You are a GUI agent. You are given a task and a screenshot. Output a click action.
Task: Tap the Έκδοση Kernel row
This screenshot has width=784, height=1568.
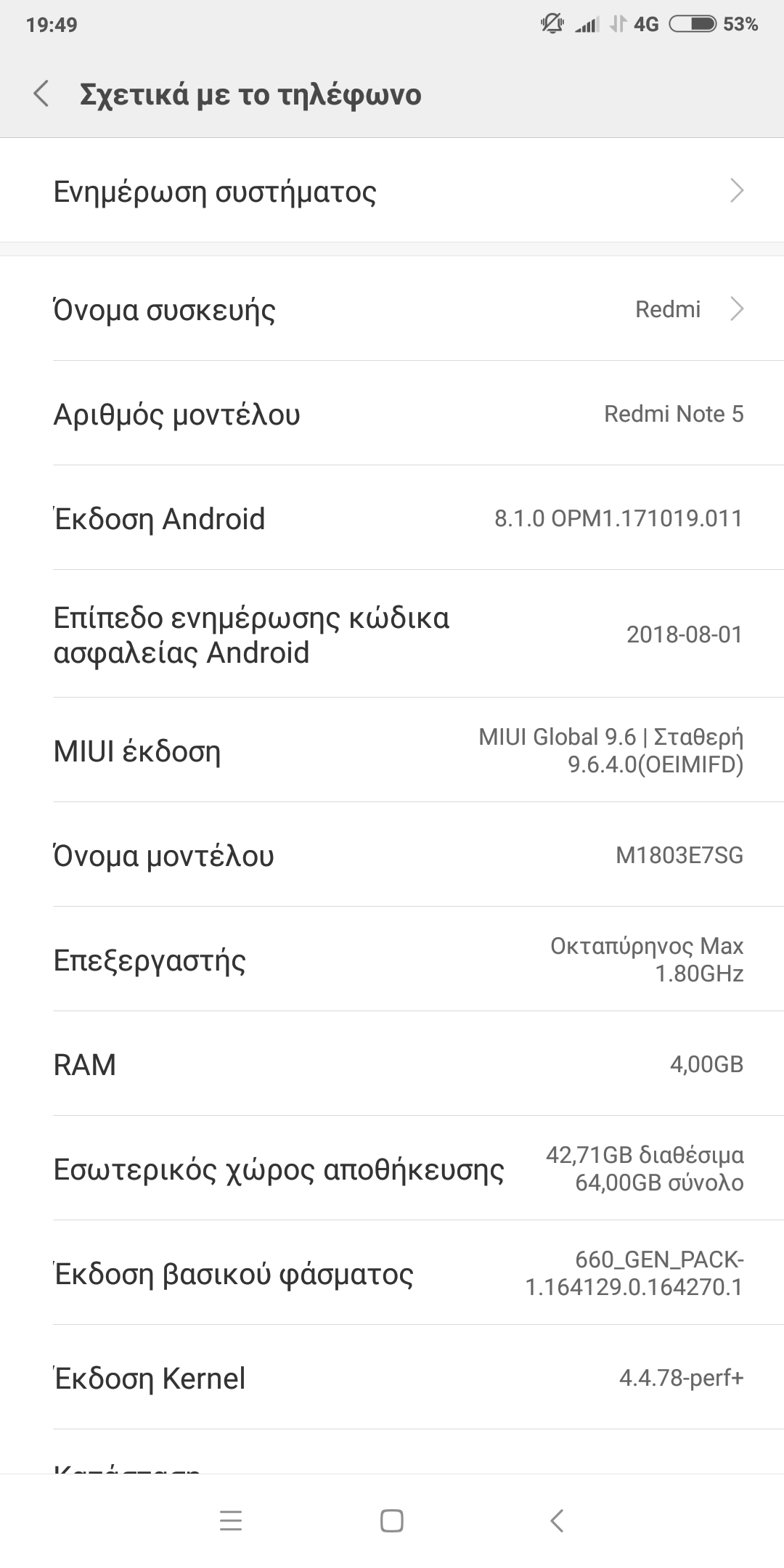pos(392,1378)
